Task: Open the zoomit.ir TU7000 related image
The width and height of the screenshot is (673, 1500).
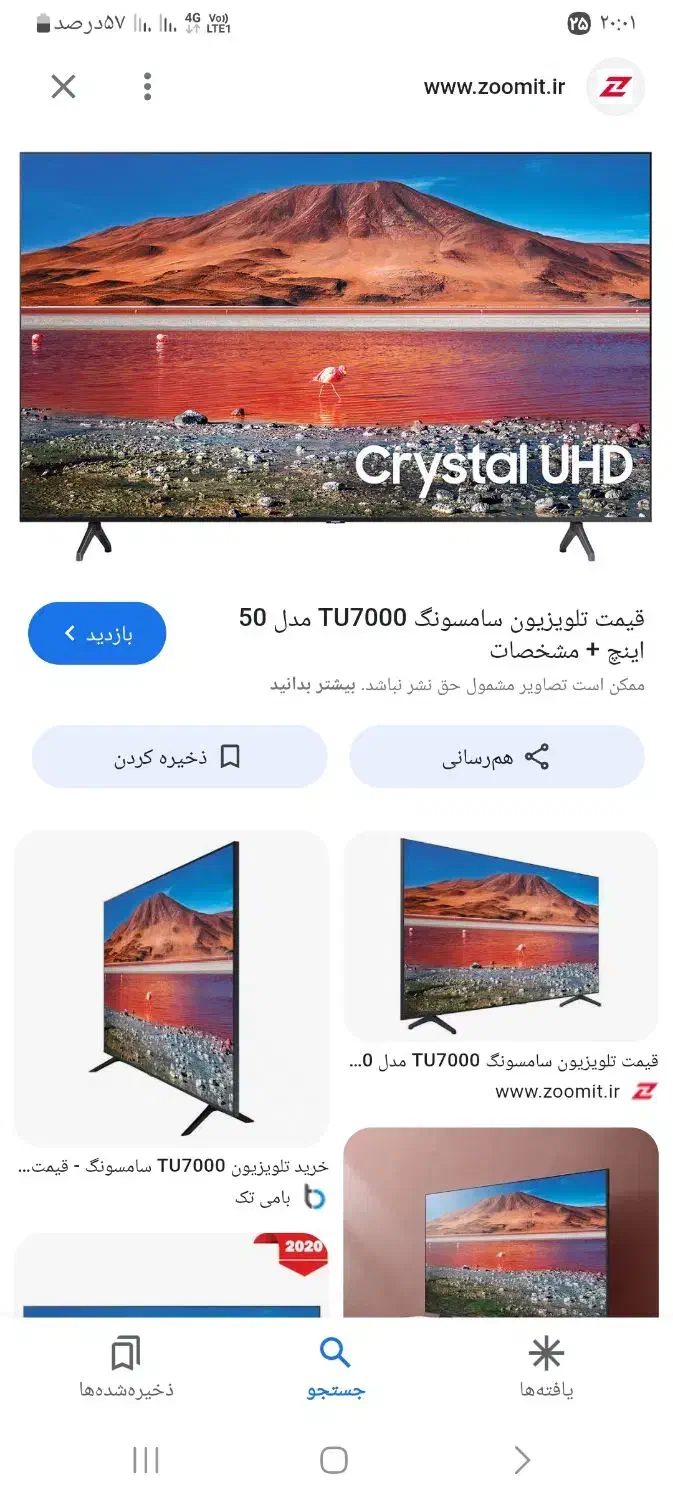Action: [501, 935]
